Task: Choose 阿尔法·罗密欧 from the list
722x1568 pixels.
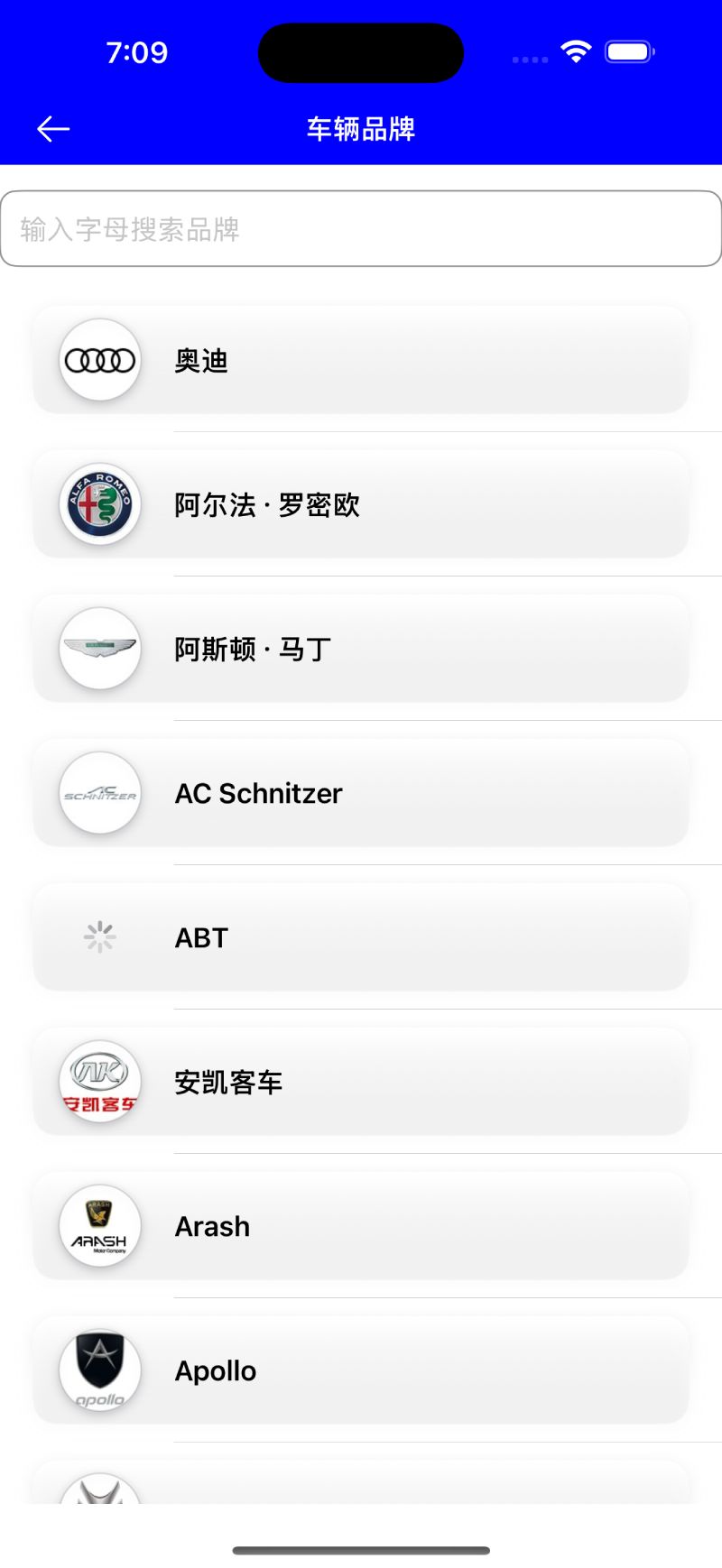Action: point(361,504)
